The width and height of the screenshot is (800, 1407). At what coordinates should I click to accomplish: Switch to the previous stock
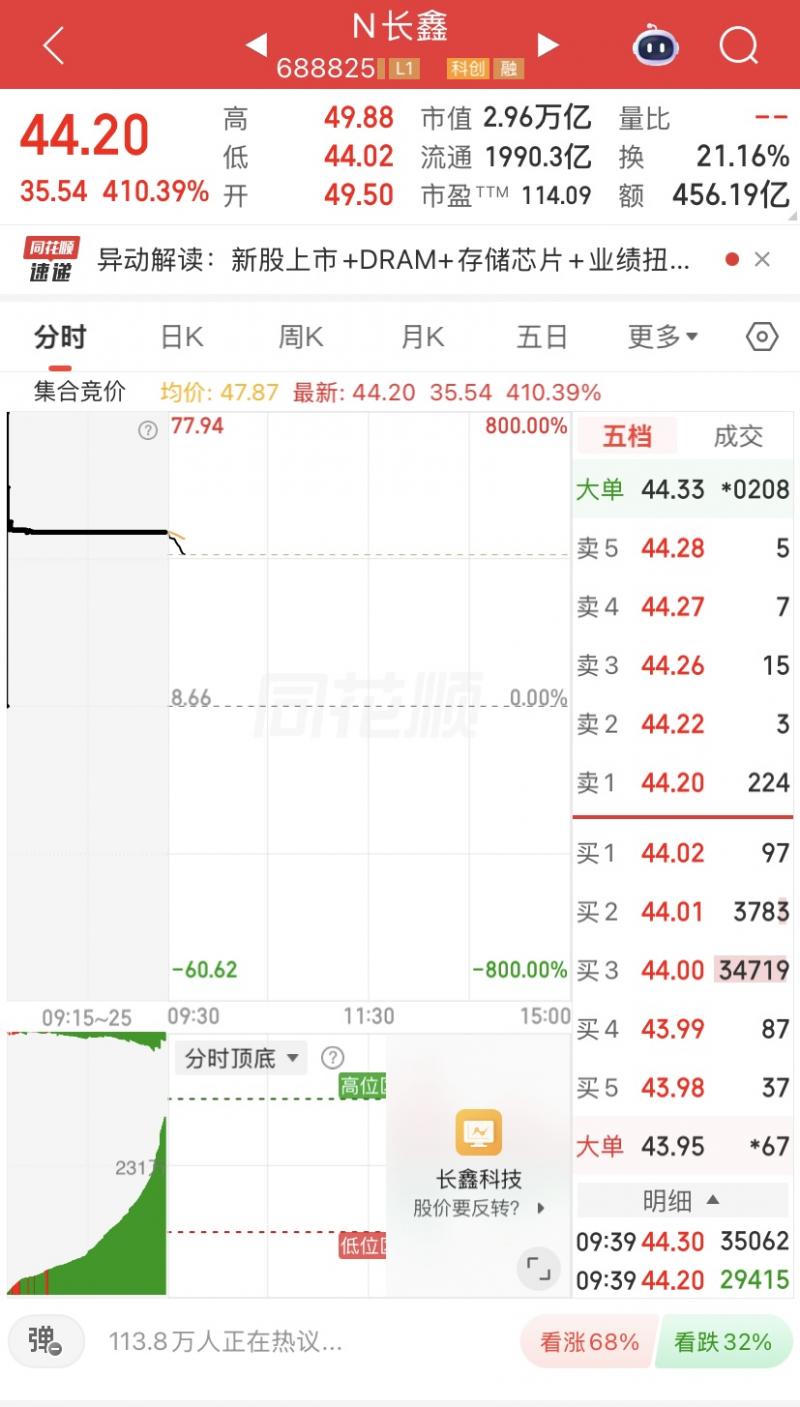pyautogui.click(x=256, y=44)
